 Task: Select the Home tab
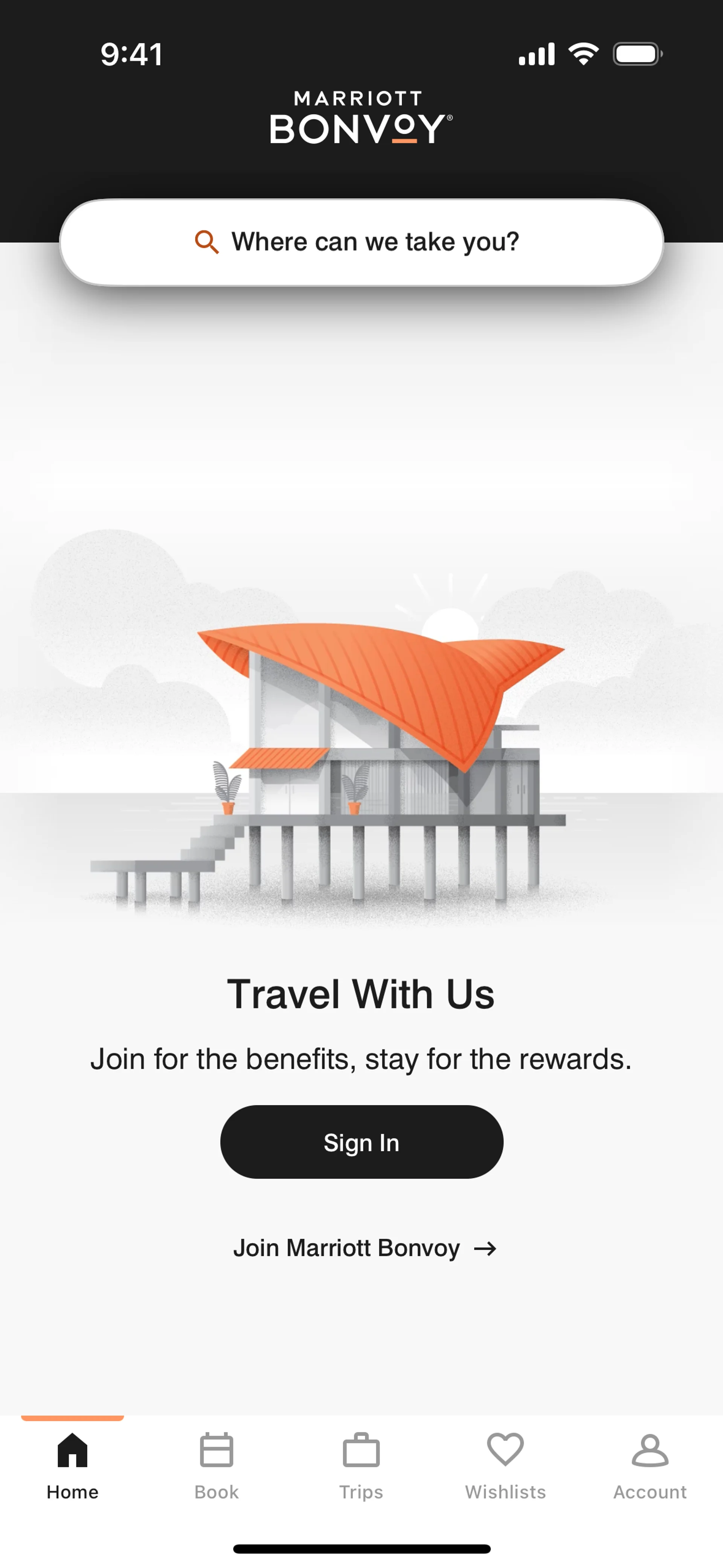point(72,1466)
